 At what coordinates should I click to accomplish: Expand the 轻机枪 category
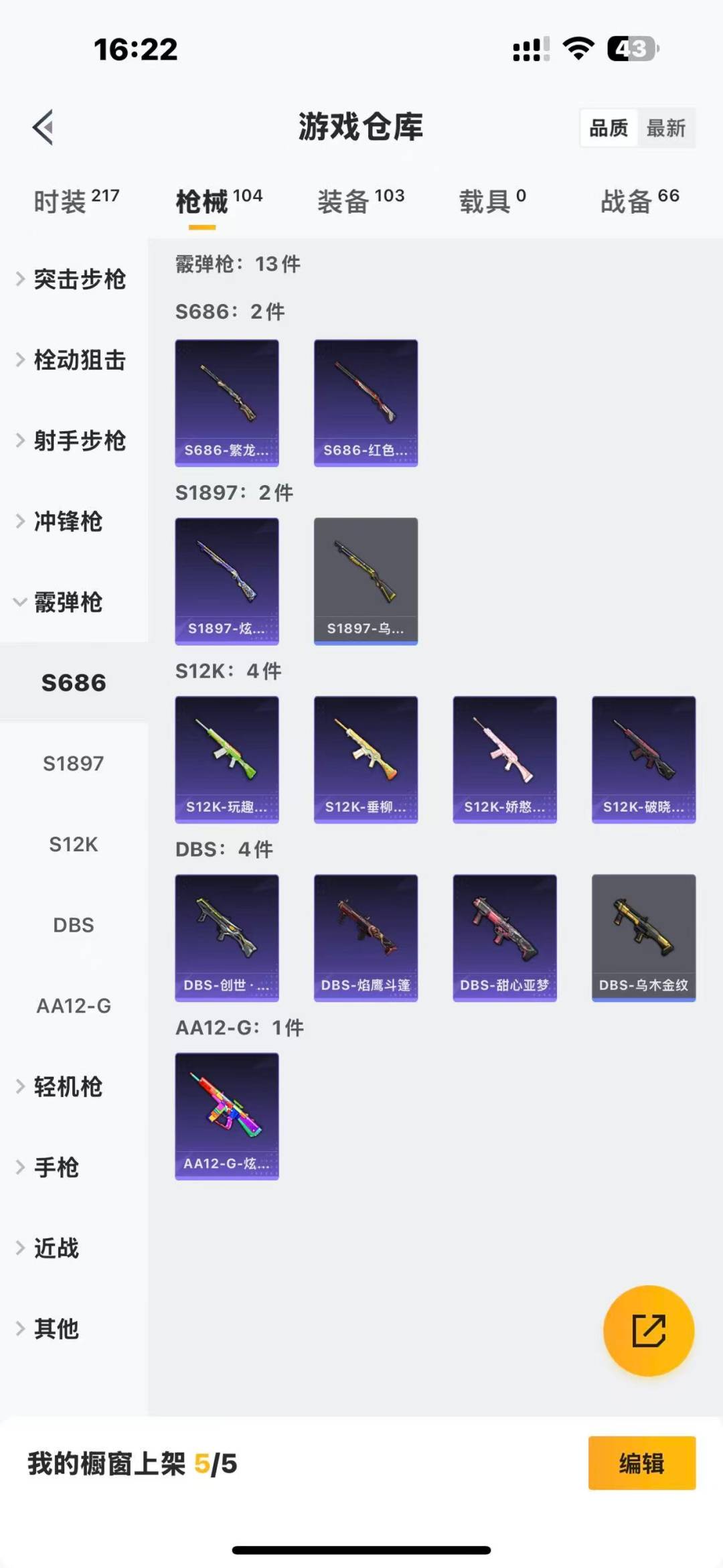[67, 1086]
